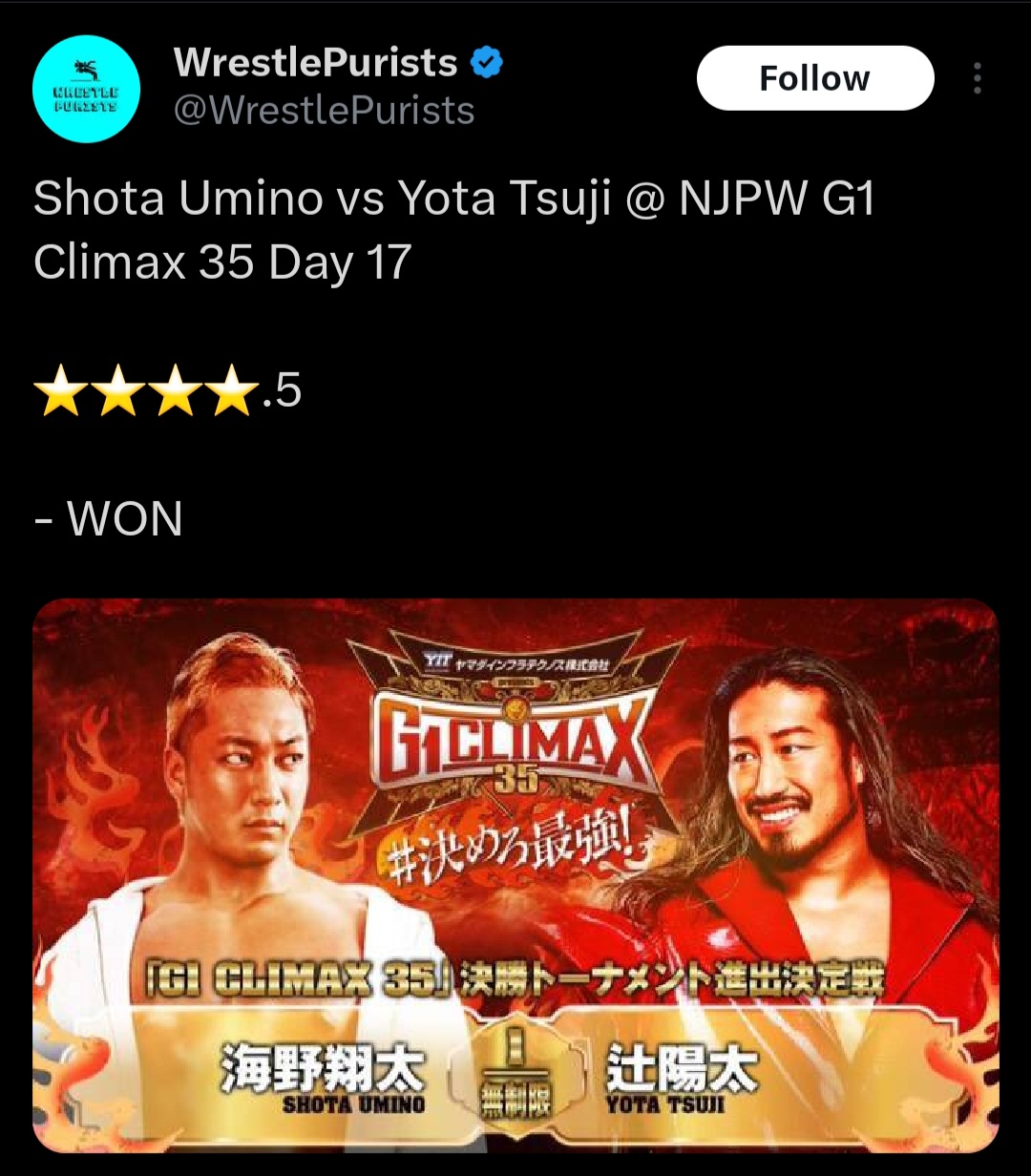Open the WrestlePurists profile picture

[x=86, y=89]
